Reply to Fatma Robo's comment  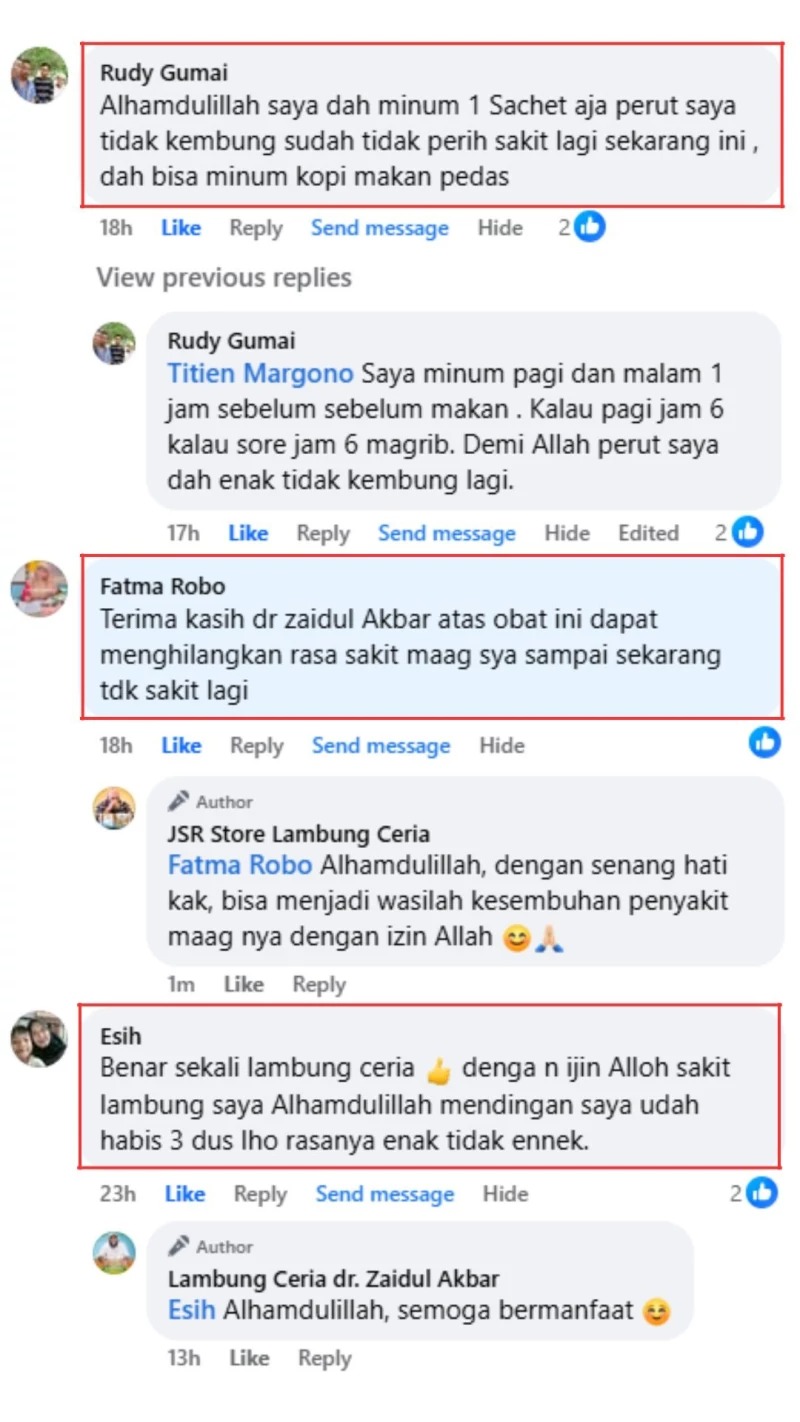click(257, 745)
